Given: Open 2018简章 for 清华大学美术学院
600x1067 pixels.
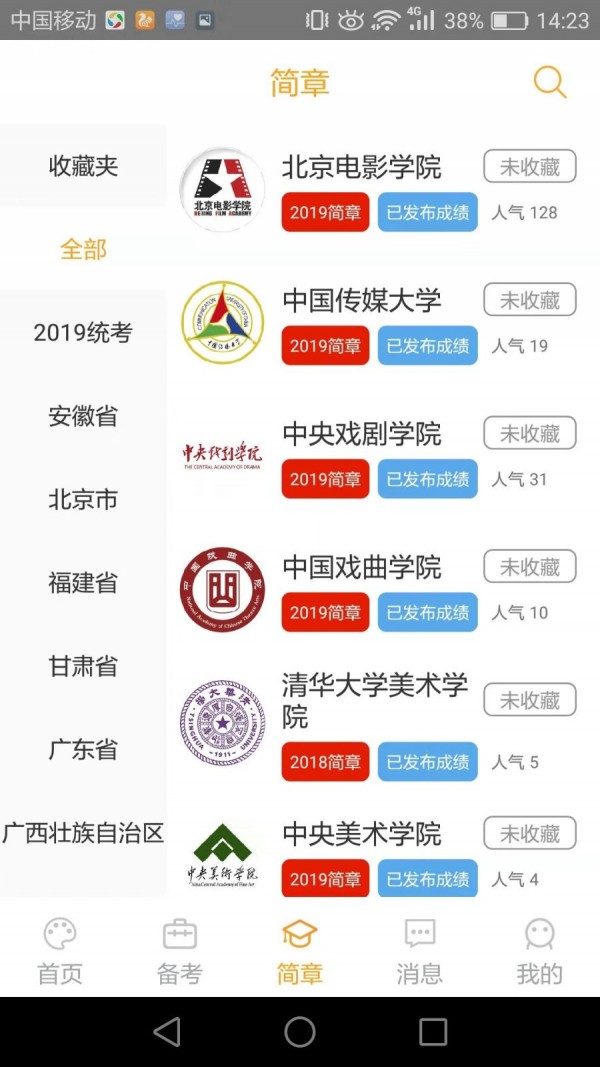Looking at the screenshot, I should [325, 762].
